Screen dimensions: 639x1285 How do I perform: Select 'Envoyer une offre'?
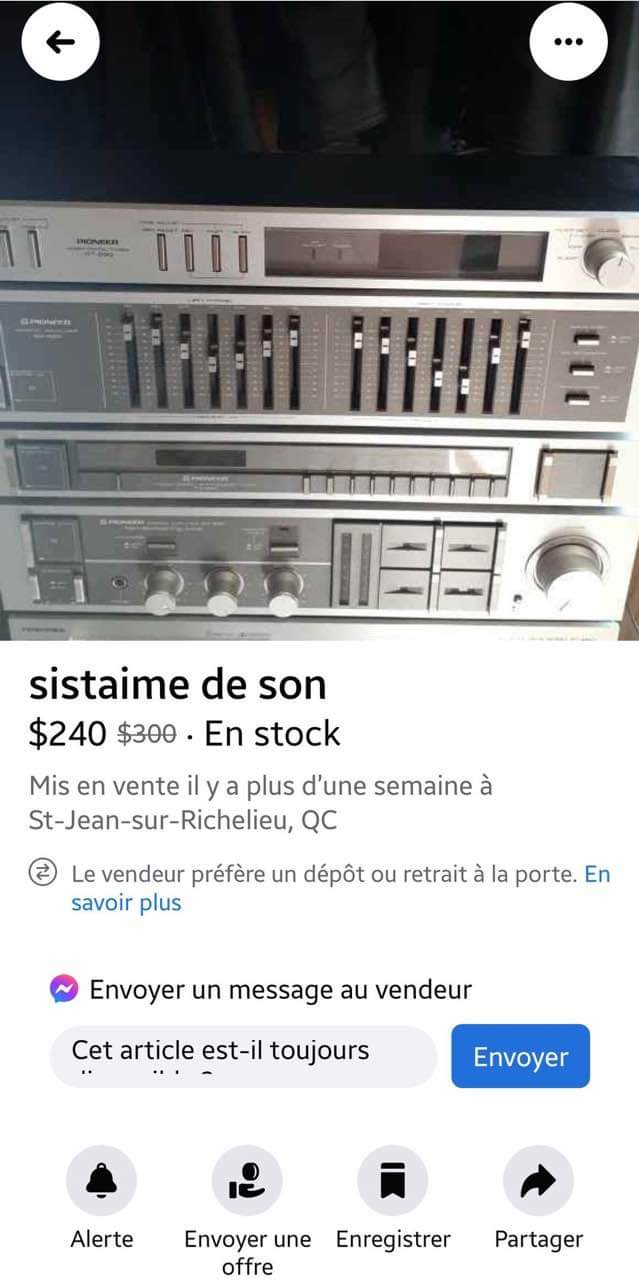247,1181
